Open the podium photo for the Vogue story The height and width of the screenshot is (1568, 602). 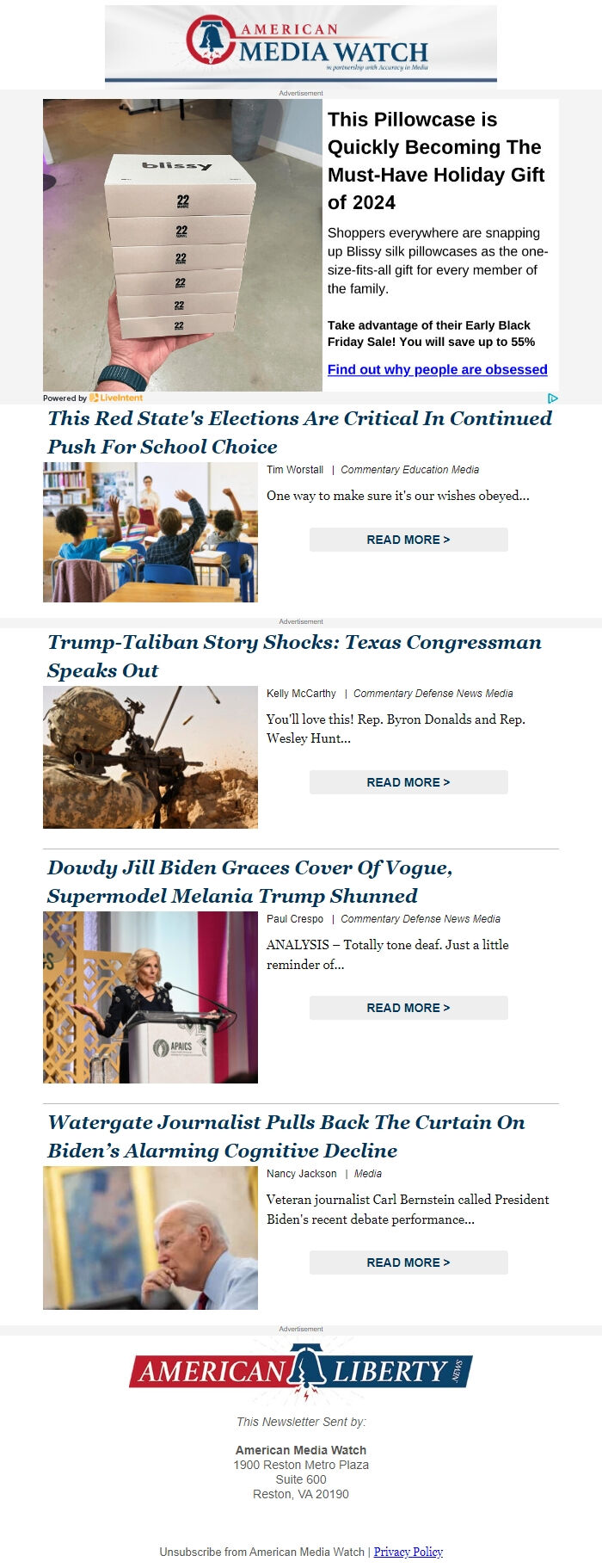click(x=150, y=997)
